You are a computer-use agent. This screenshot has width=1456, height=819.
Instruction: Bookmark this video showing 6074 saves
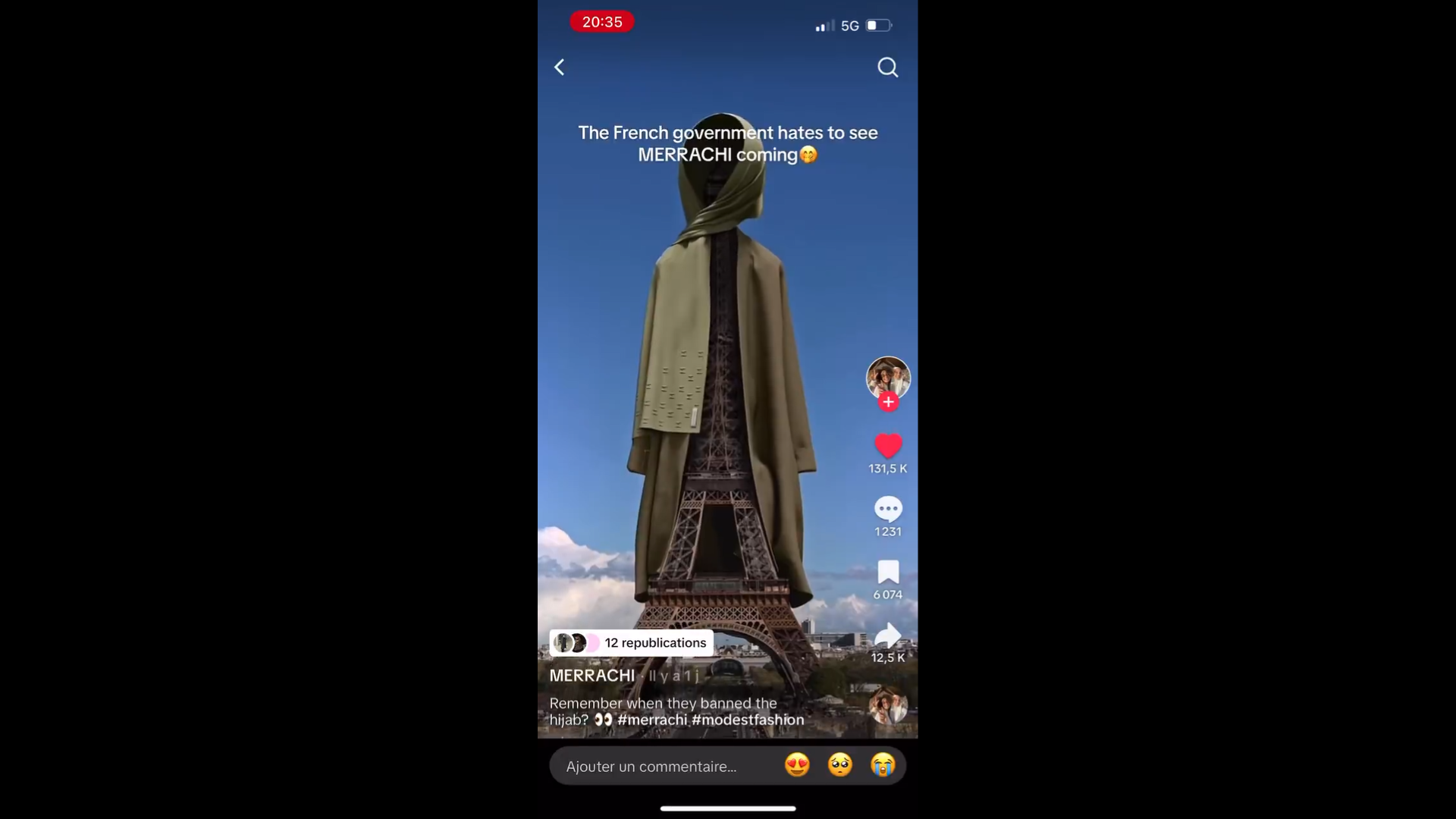pos(888,572)
